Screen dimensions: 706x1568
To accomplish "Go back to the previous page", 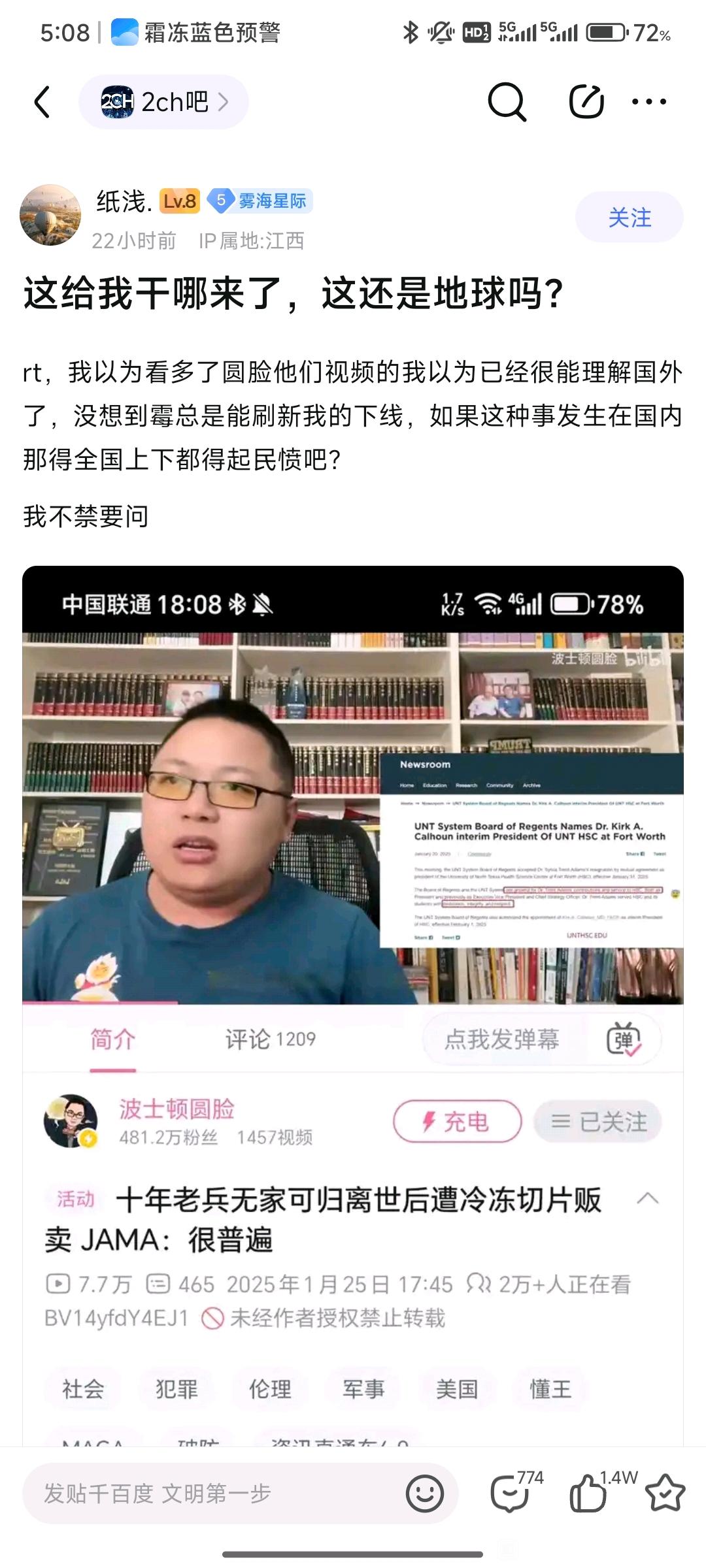I will coord(42,103).
